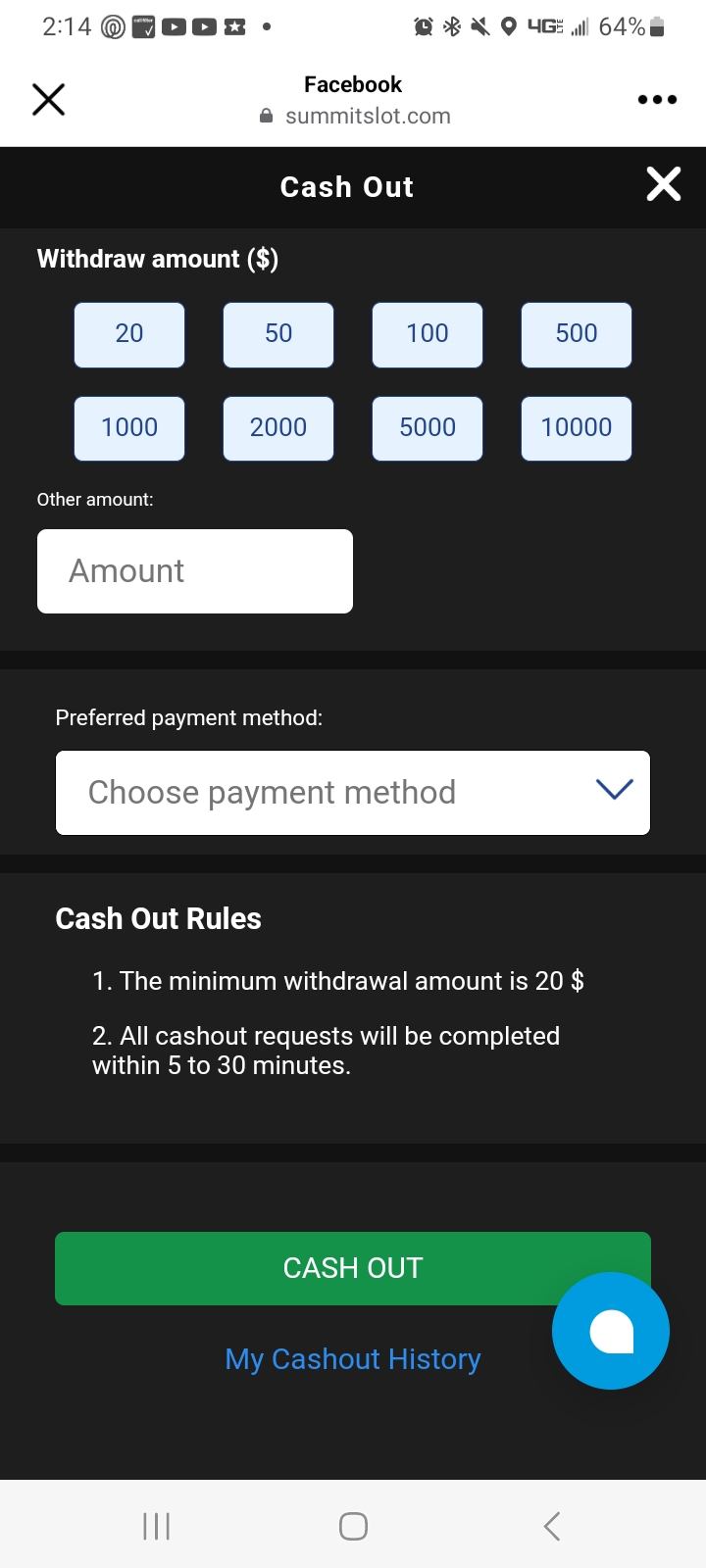This screenshot has width=706, height=1568.
Task: Open the live chat bubble
Action: point(611,1331)
